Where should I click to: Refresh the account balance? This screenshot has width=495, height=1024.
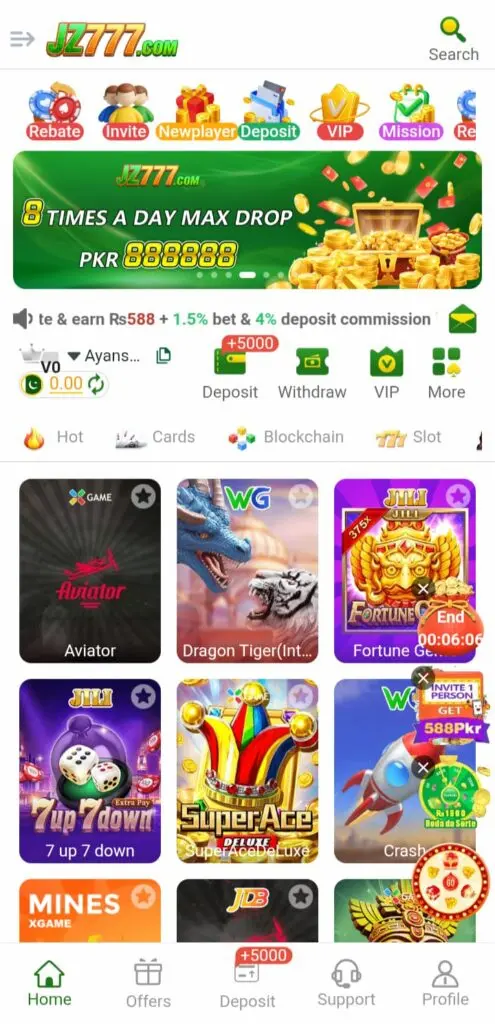(96, 385)
